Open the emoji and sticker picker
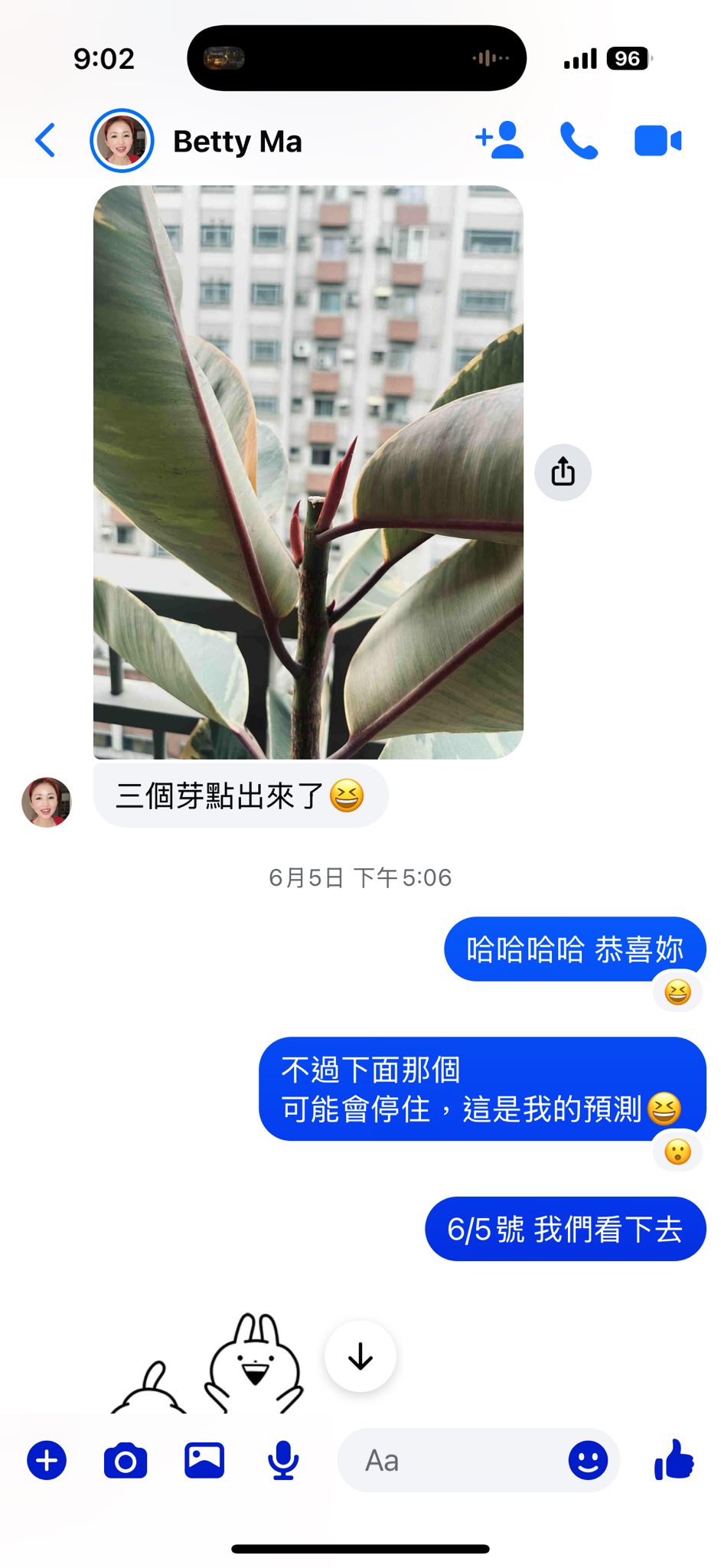This screenshot has width=721, height=1568. [588, 1460]
